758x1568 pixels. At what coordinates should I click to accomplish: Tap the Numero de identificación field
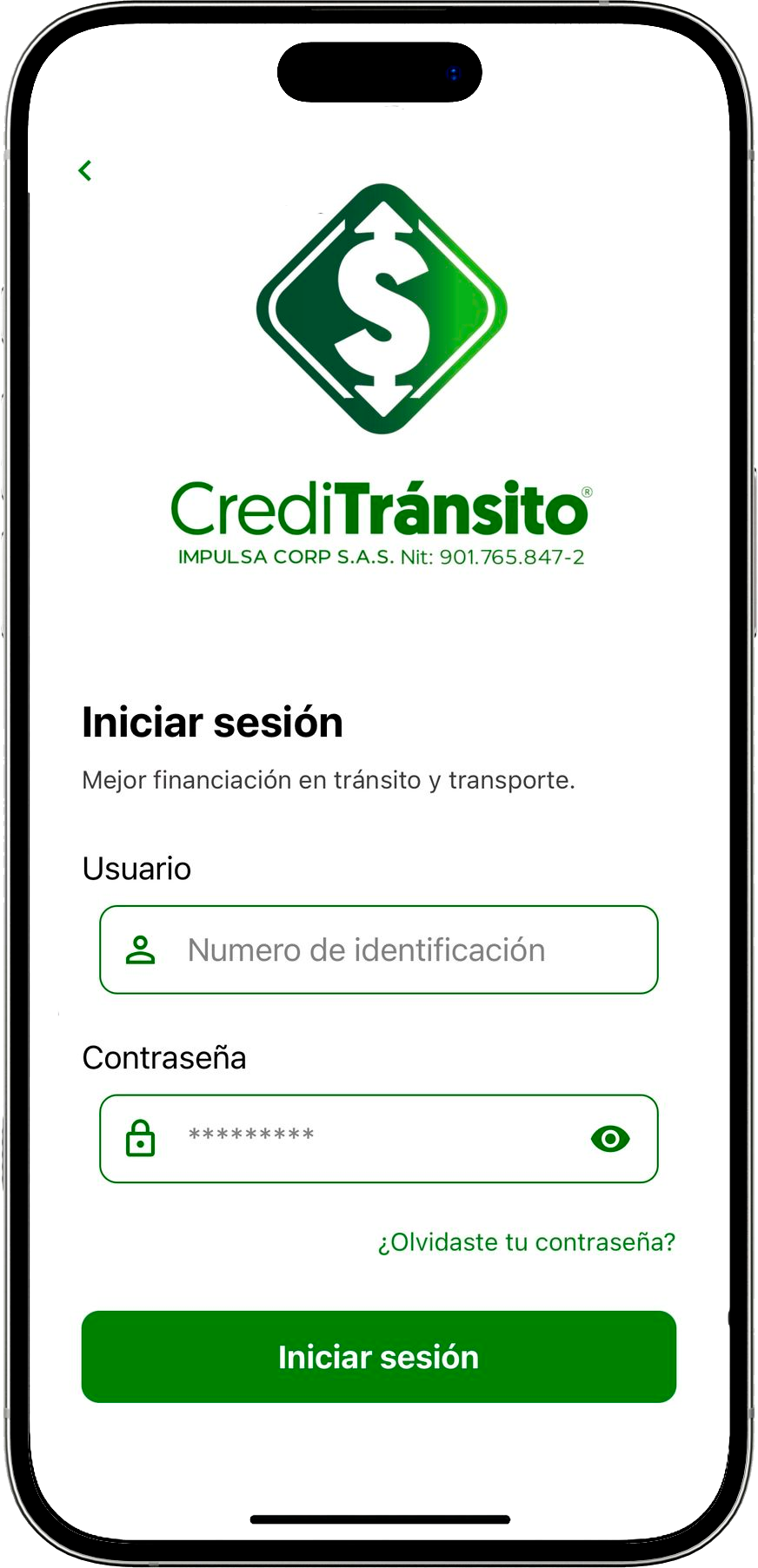tap(378, 949)
